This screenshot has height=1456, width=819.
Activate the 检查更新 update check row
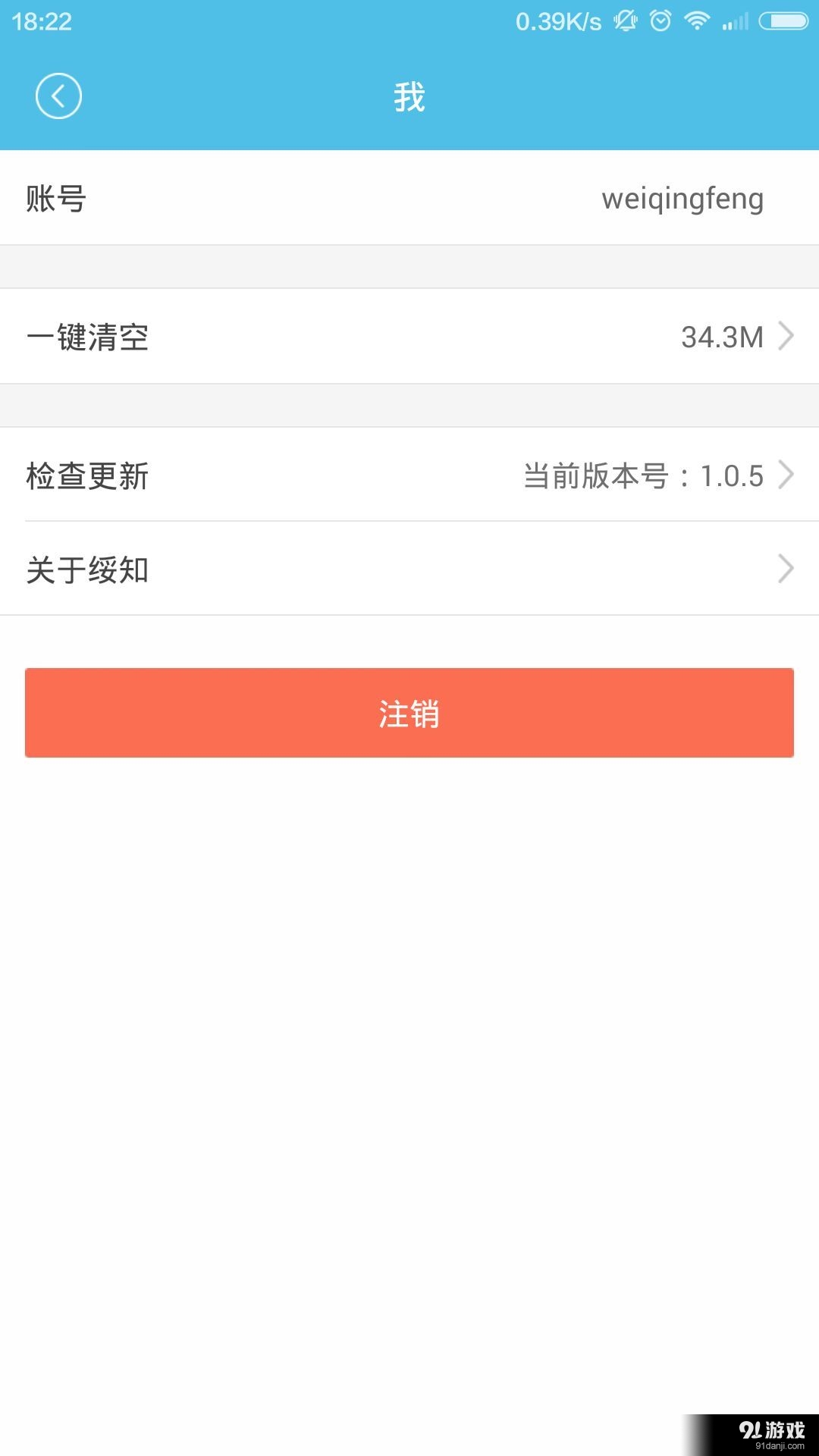coord(88,476)
